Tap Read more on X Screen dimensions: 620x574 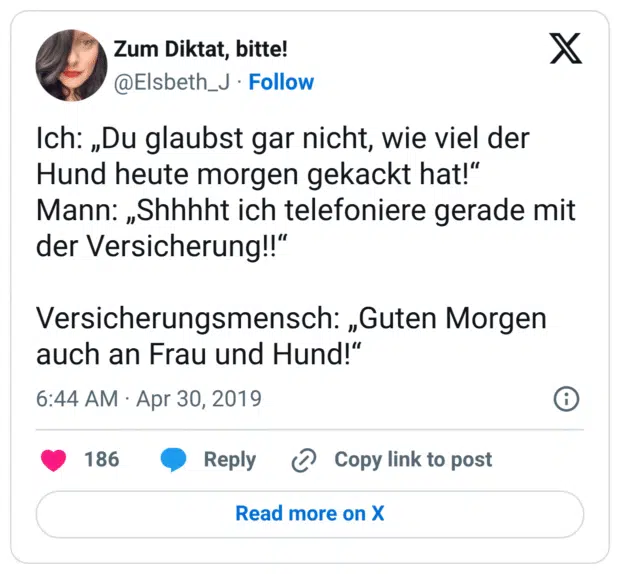(x=310, y=514)
